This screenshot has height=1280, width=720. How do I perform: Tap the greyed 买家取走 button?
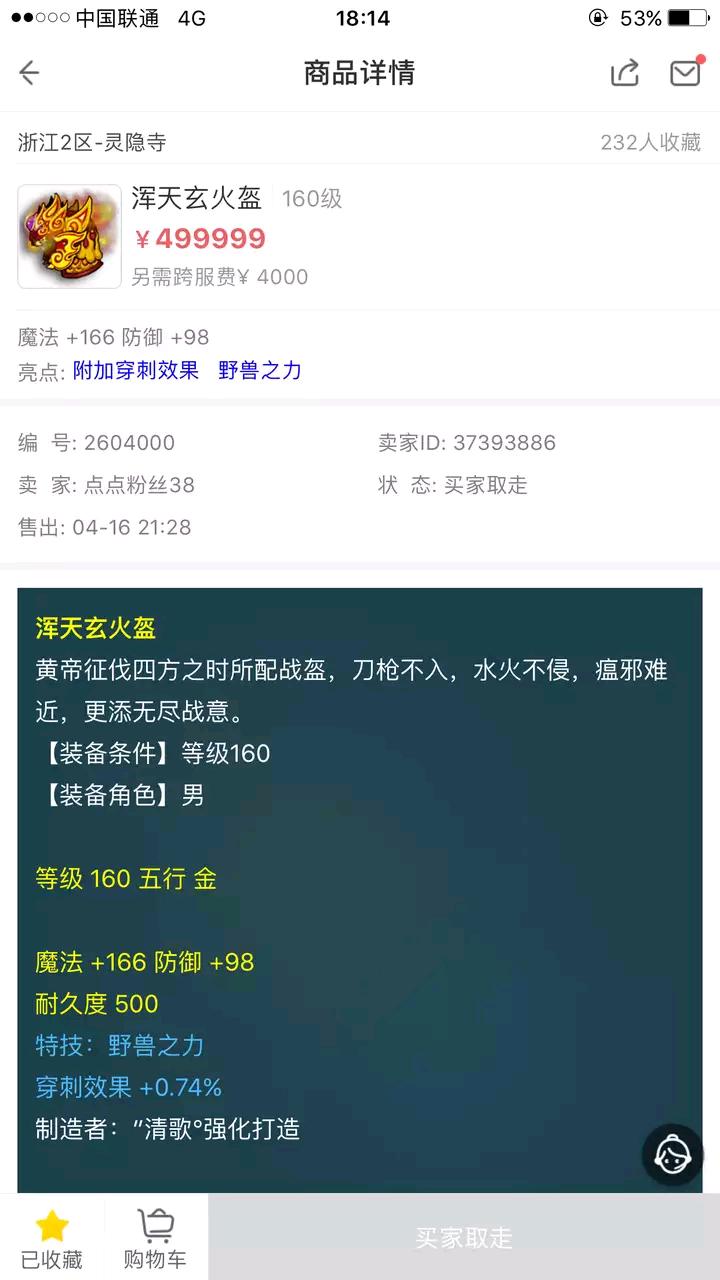point(464,1237)
